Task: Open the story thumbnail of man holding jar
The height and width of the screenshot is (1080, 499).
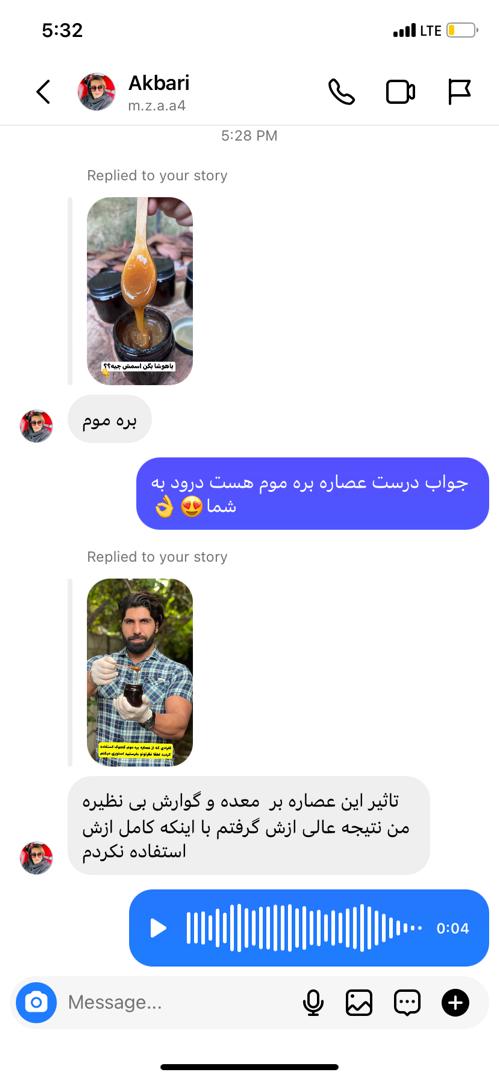Action: coord(140,672)
